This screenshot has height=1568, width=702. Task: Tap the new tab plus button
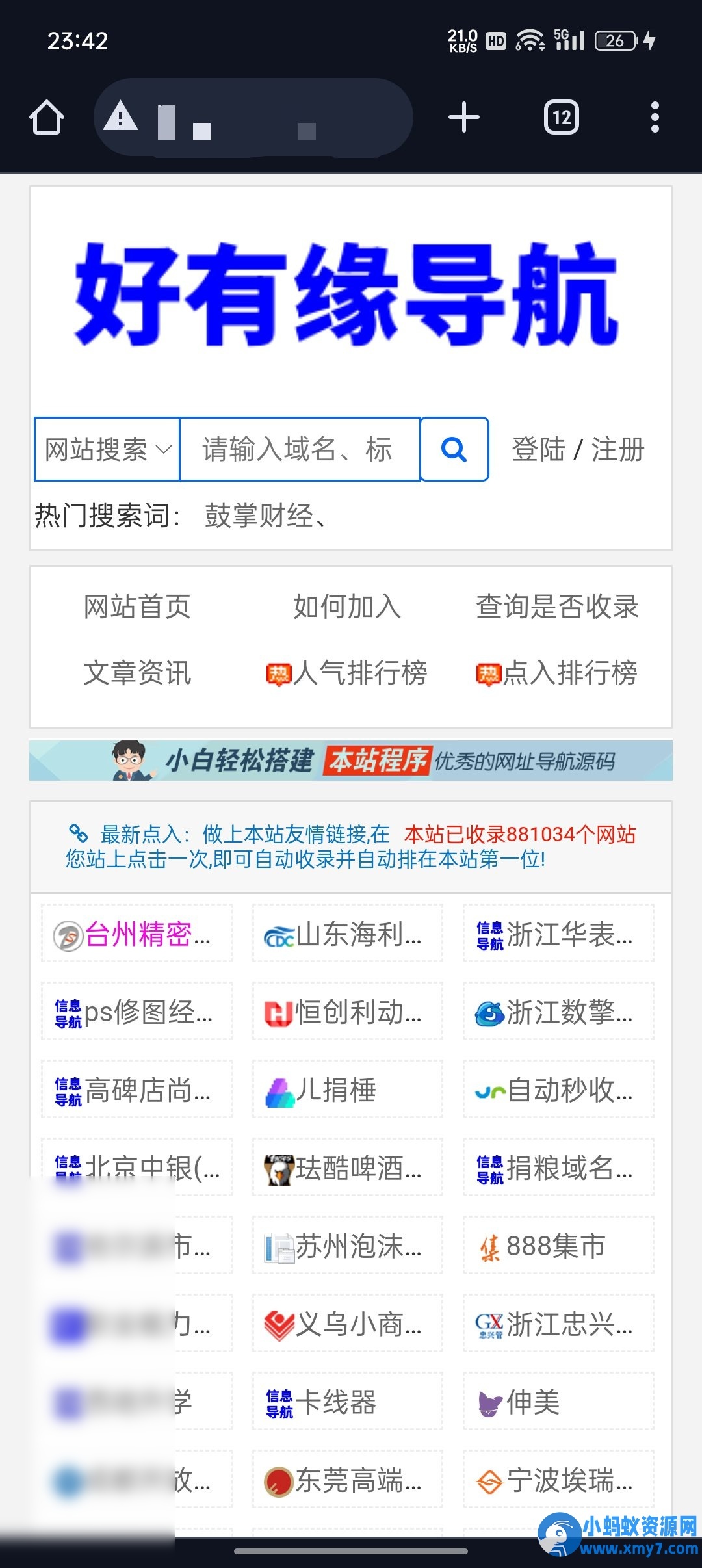[x=463, y=116]
